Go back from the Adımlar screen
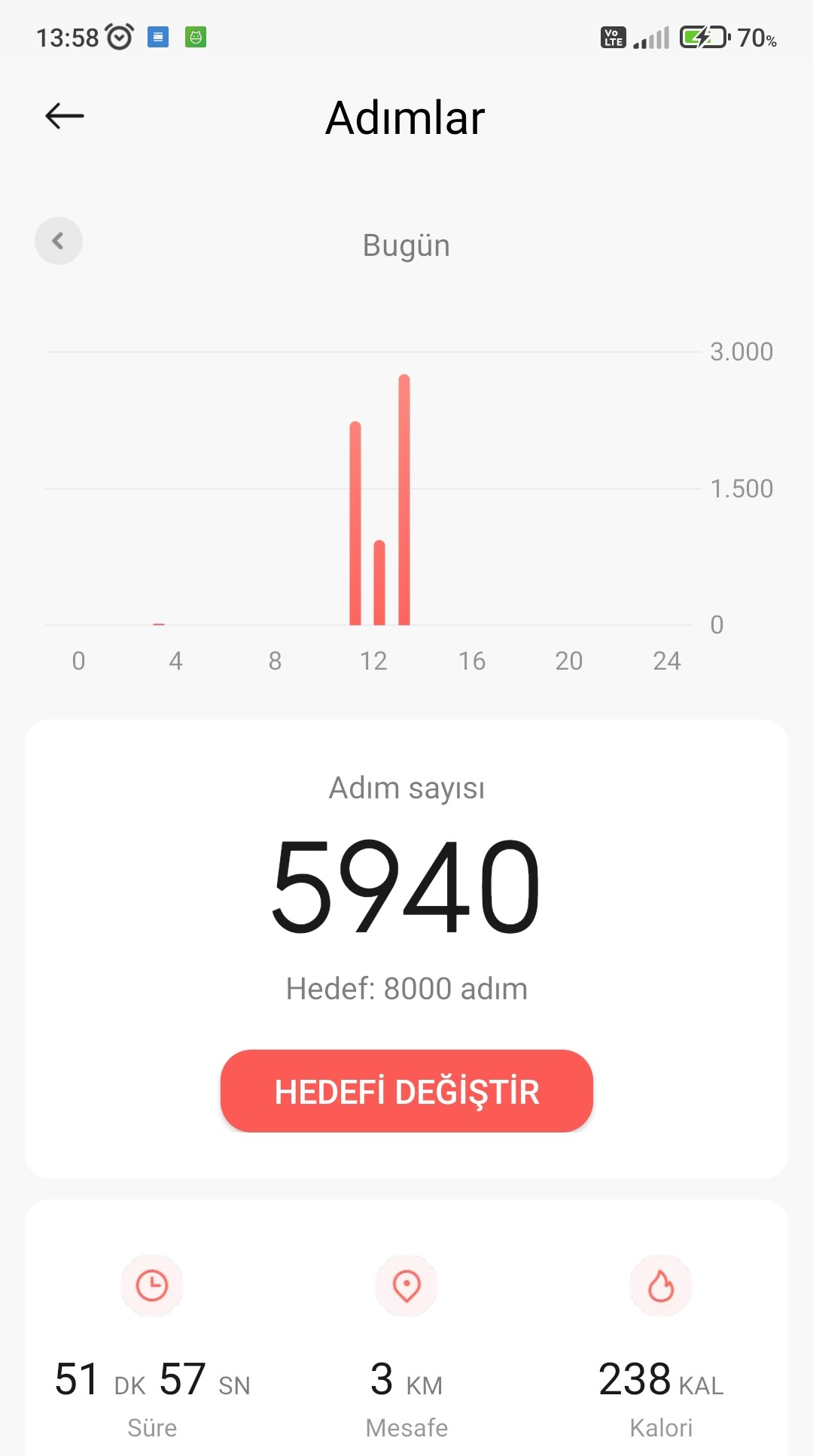Image resolution: width=813 pixels, height=1456 pixels. point(65,116)
